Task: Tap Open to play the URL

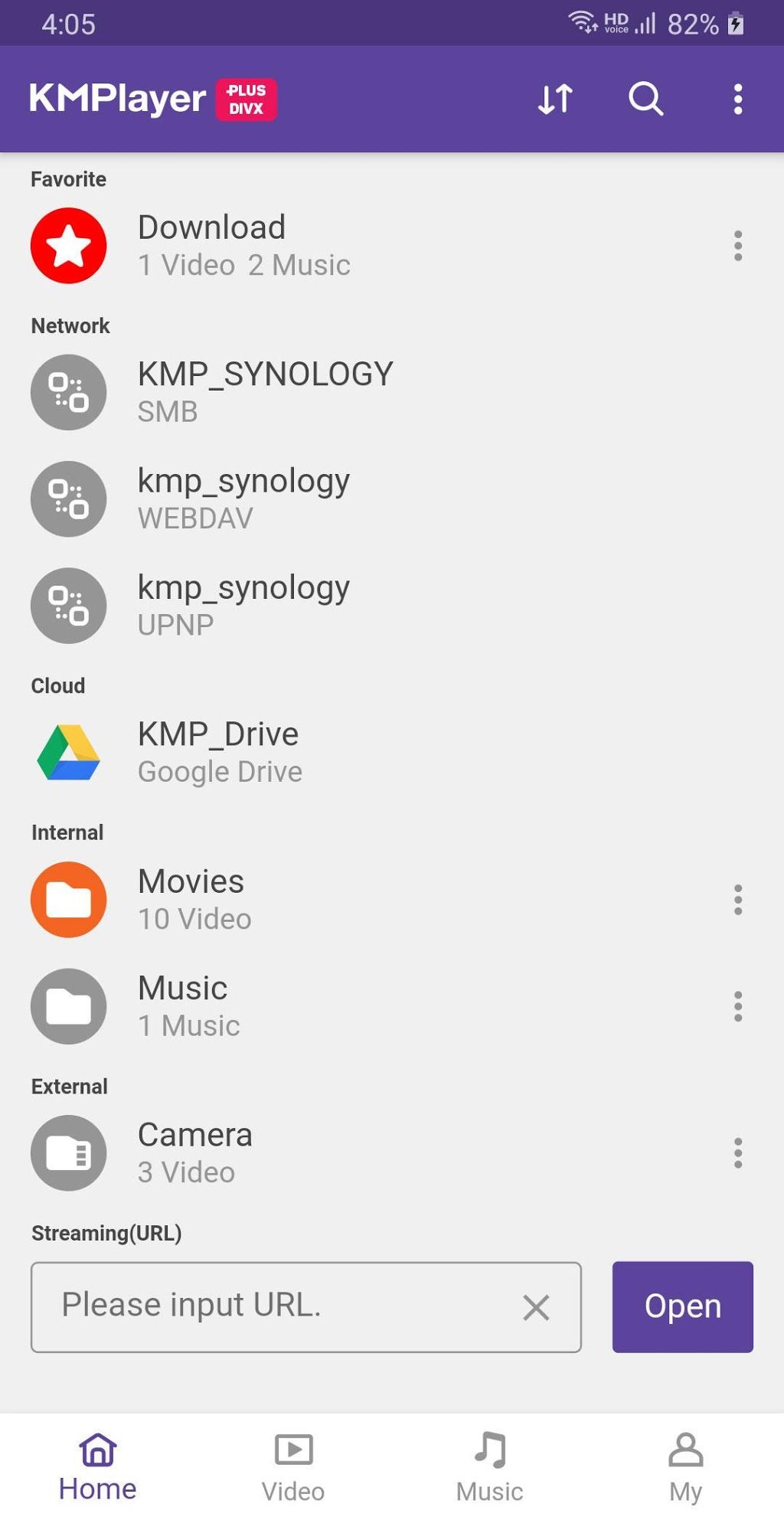Action: pyautogui.click(x=682, y=1306)
